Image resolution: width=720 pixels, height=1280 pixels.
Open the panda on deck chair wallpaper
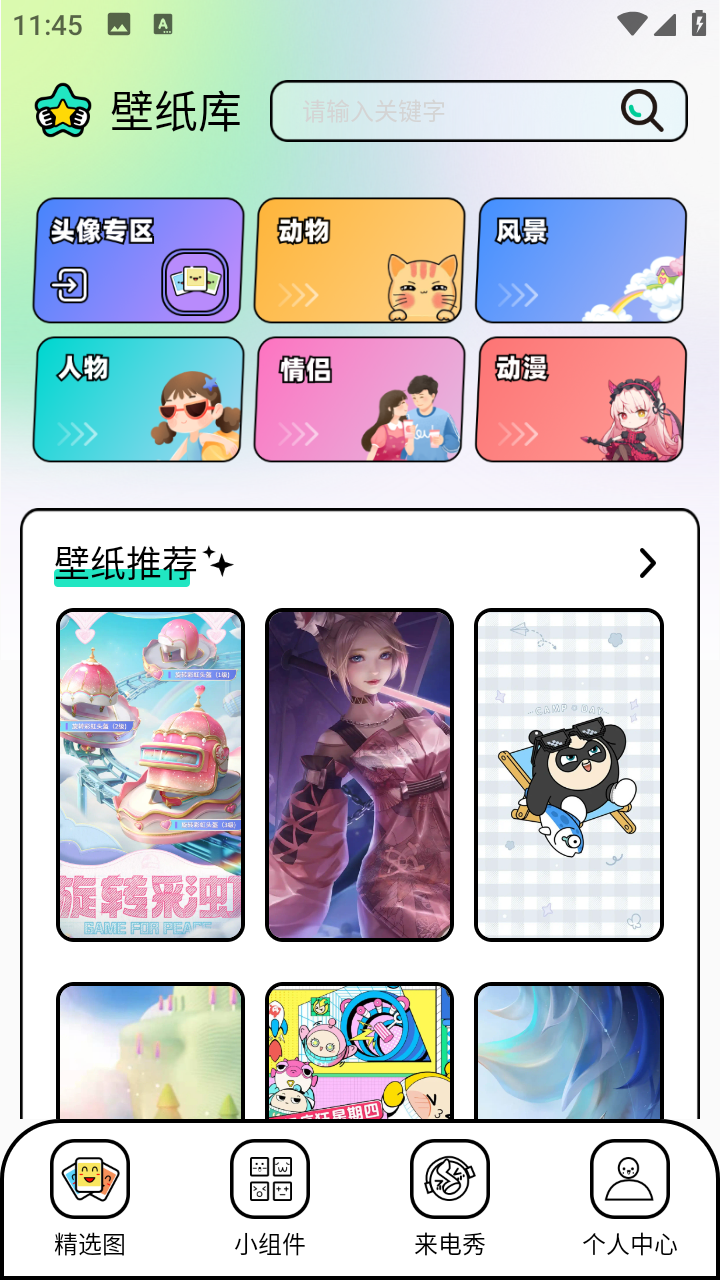tap(568, 775)
